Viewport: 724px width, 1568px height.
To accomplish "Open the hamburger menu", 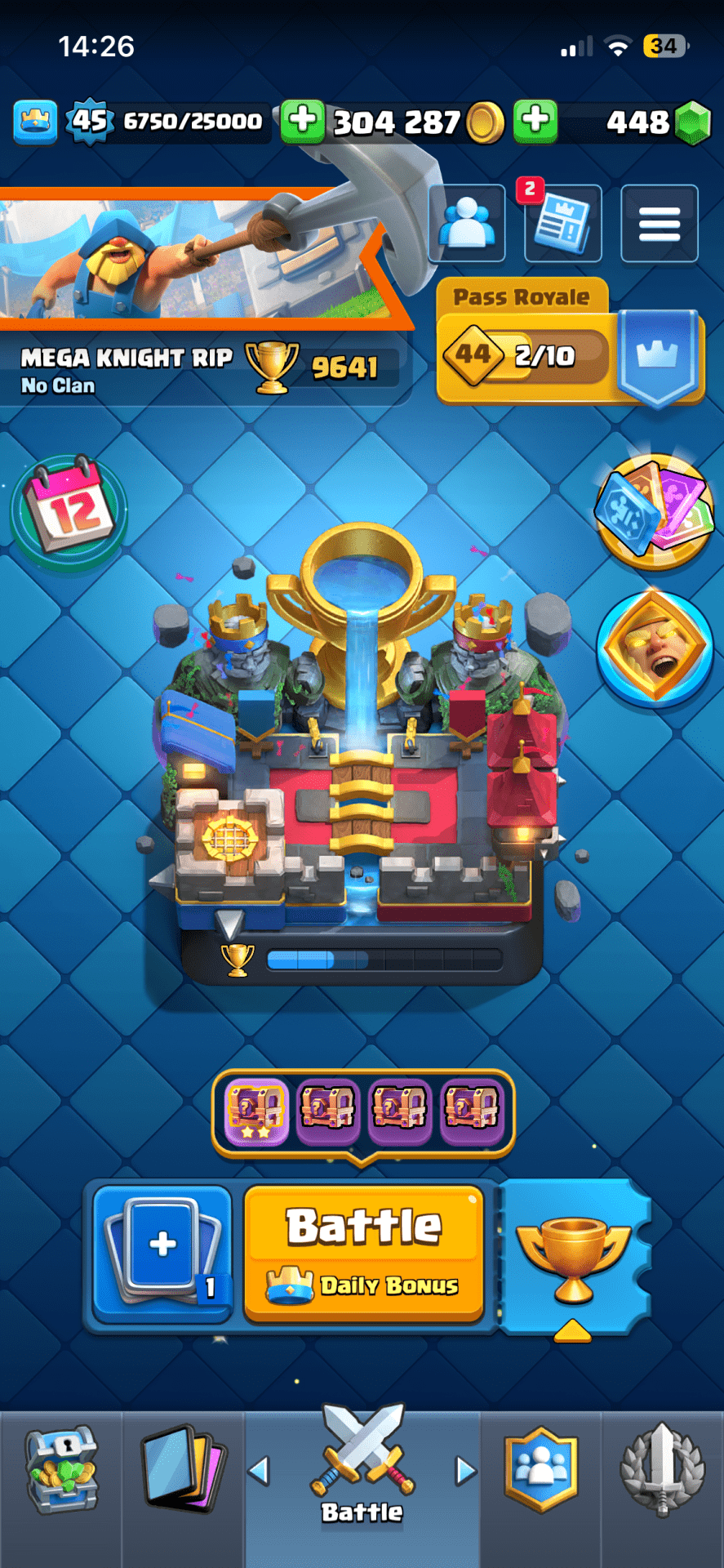I will click(659, 223).
